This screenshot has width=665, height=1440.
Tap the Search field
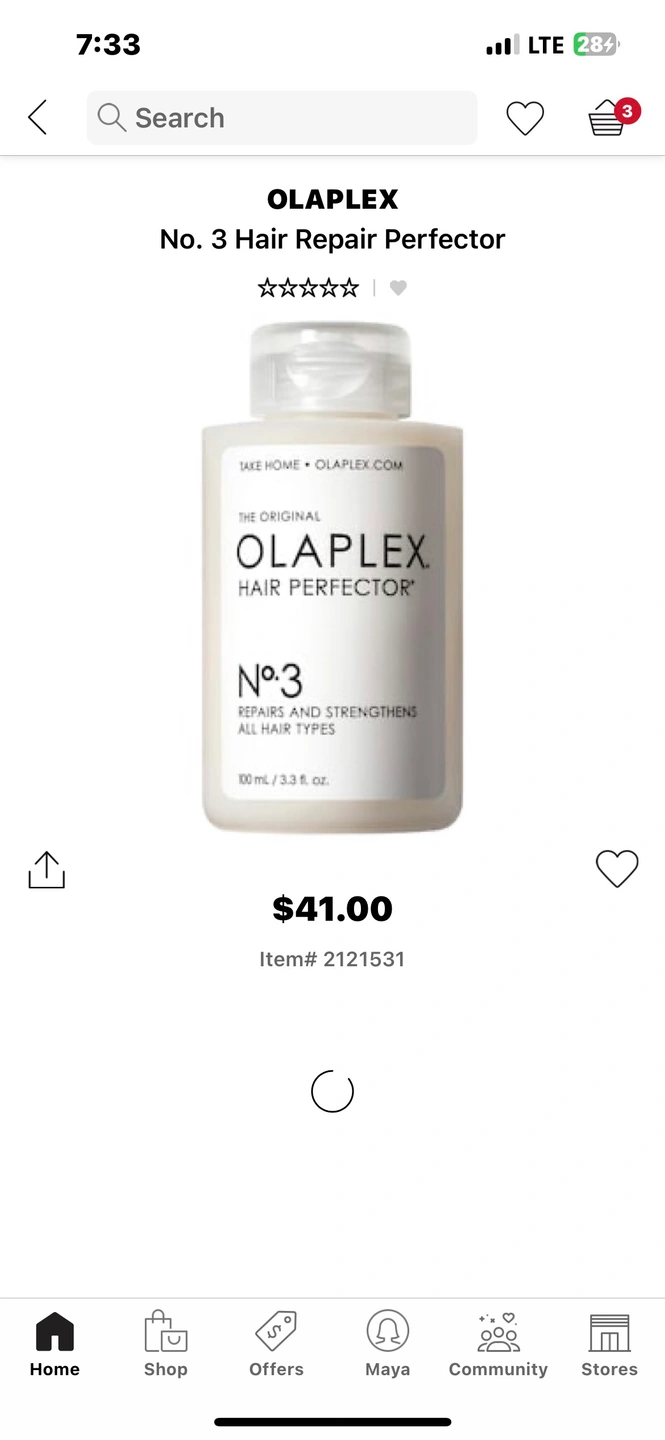[x=282, y=118]
